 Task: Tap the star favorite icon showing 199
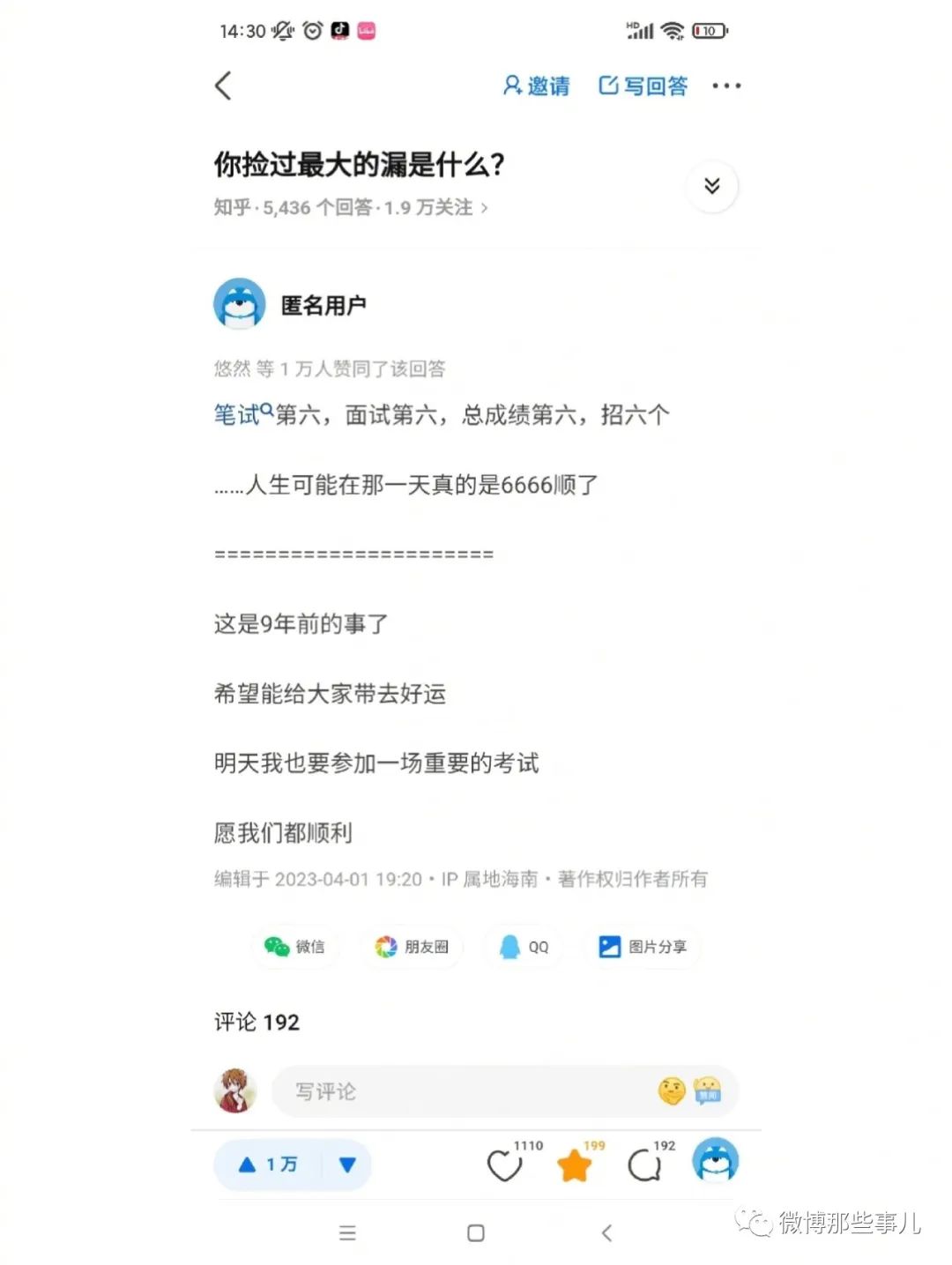point(574,1165)
